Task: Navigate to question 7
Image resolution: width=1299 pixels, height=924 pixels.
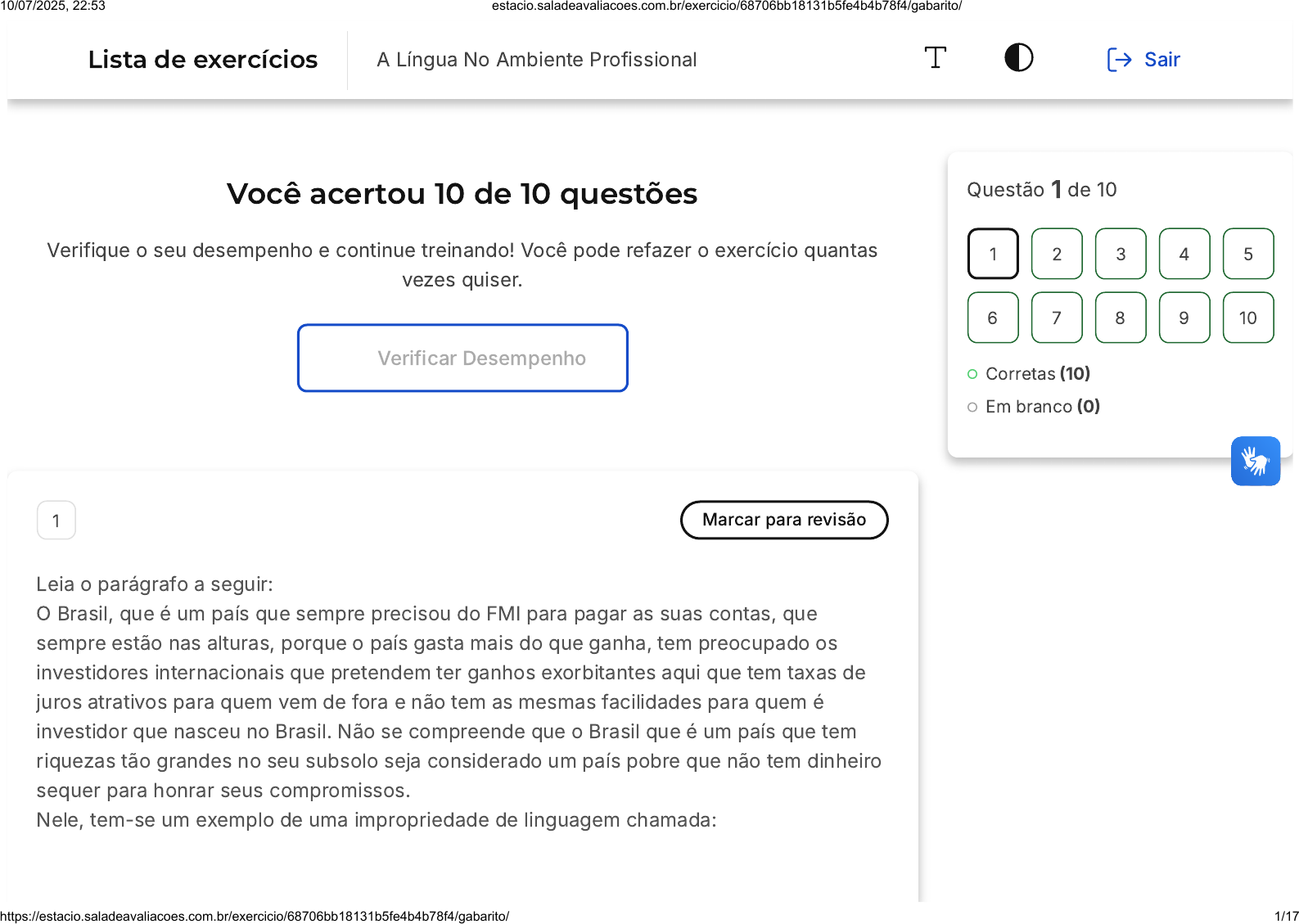Action: [x=1057, y=318]
